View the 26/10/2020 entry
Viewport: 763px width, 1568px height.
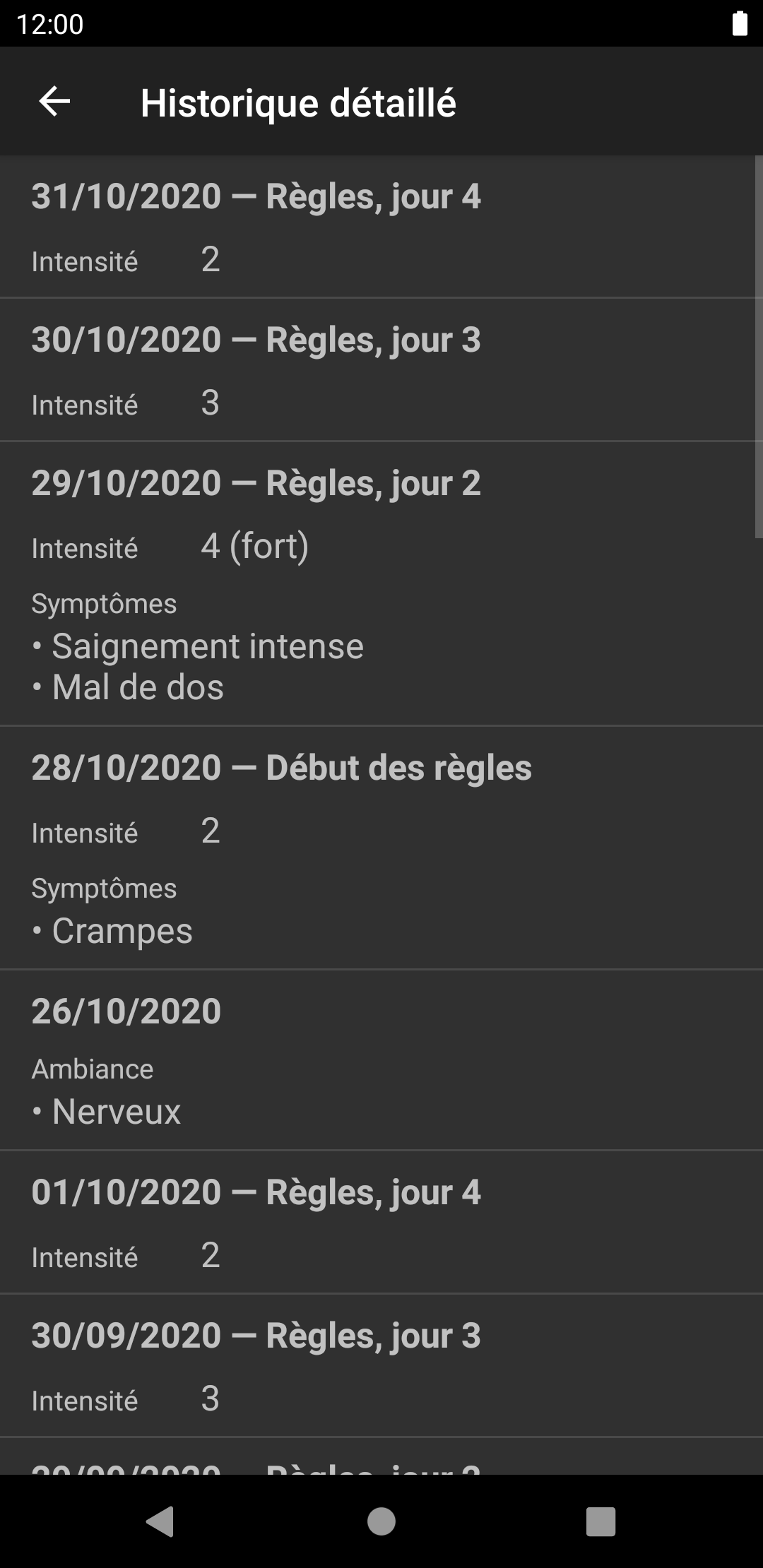coord(381,1059)
